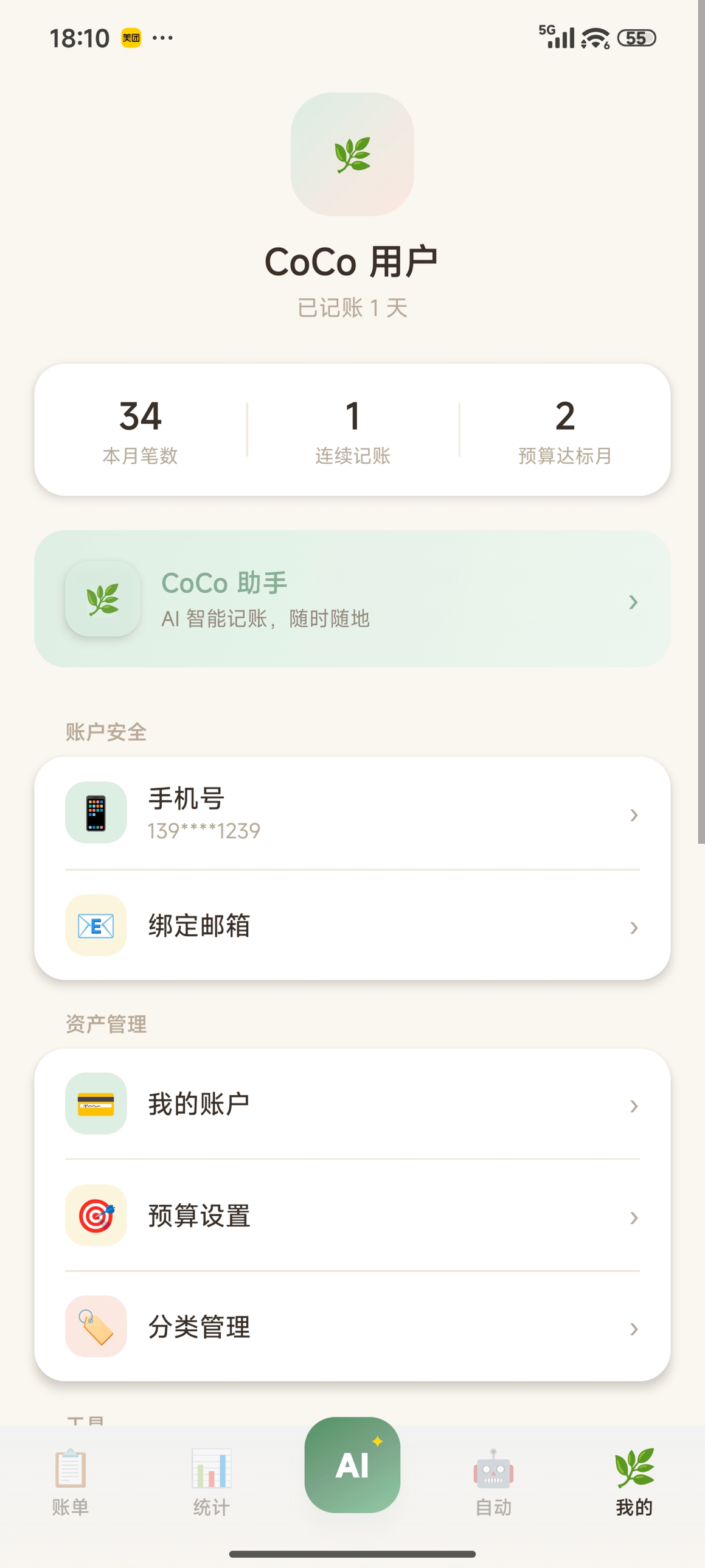This screenshot has width=705, height=1568.
Task: Tap the phone icon beside 手机号
Action: coord(96,813)
